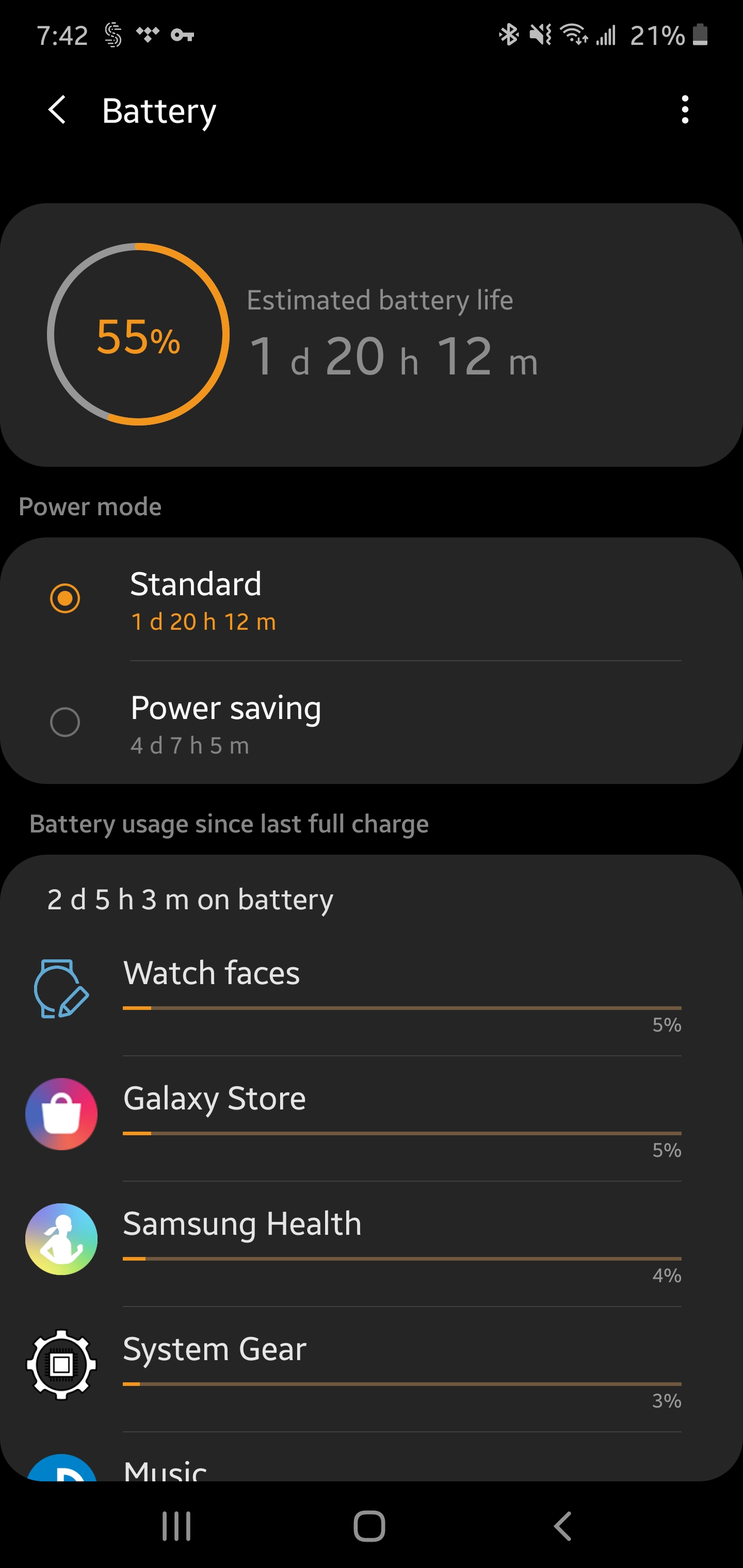Open the three-dot overflow menu
This screenshot has width=743, height=1568.
tap(685, 111)
